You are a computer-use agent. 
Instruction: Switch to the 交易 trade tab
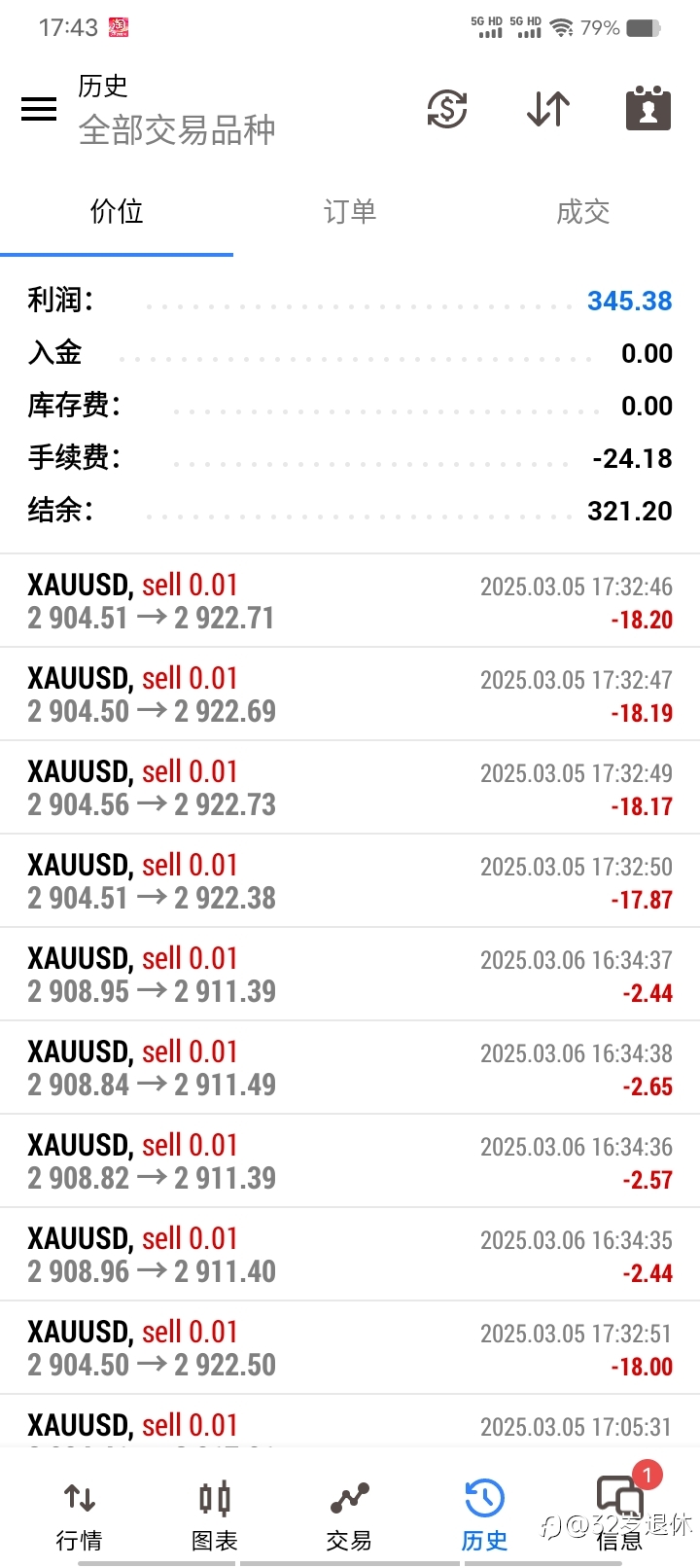coord(349,1515)
